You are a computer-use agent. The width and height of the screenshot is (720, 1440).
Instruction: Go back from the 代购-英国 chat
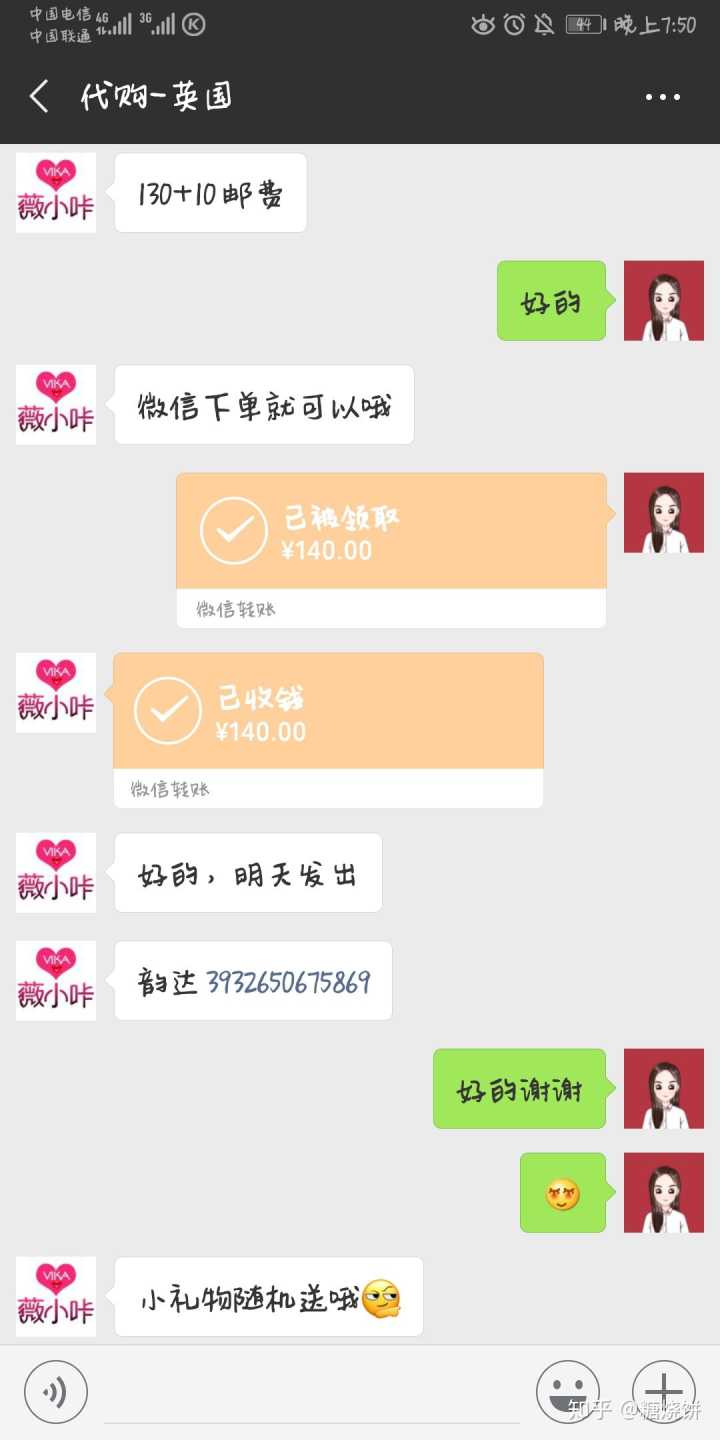click(x=40, y=97)
